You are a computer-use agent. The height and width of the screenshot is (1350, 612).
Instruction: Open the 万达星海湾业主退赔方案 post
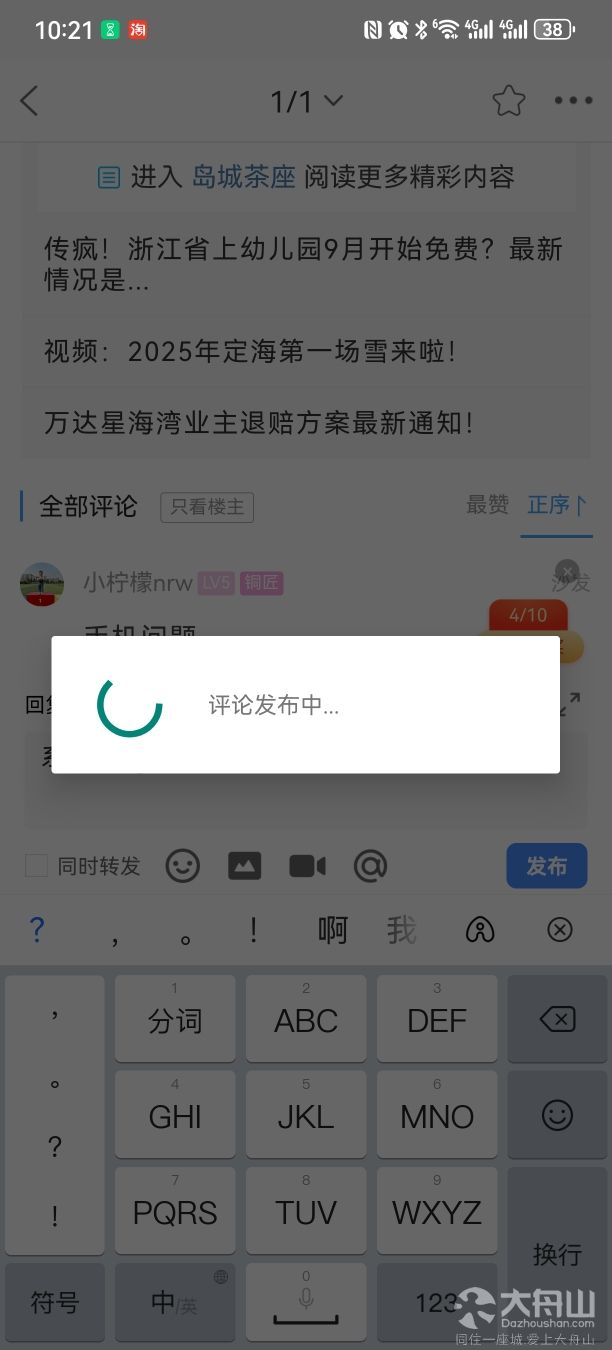(258, 423)
